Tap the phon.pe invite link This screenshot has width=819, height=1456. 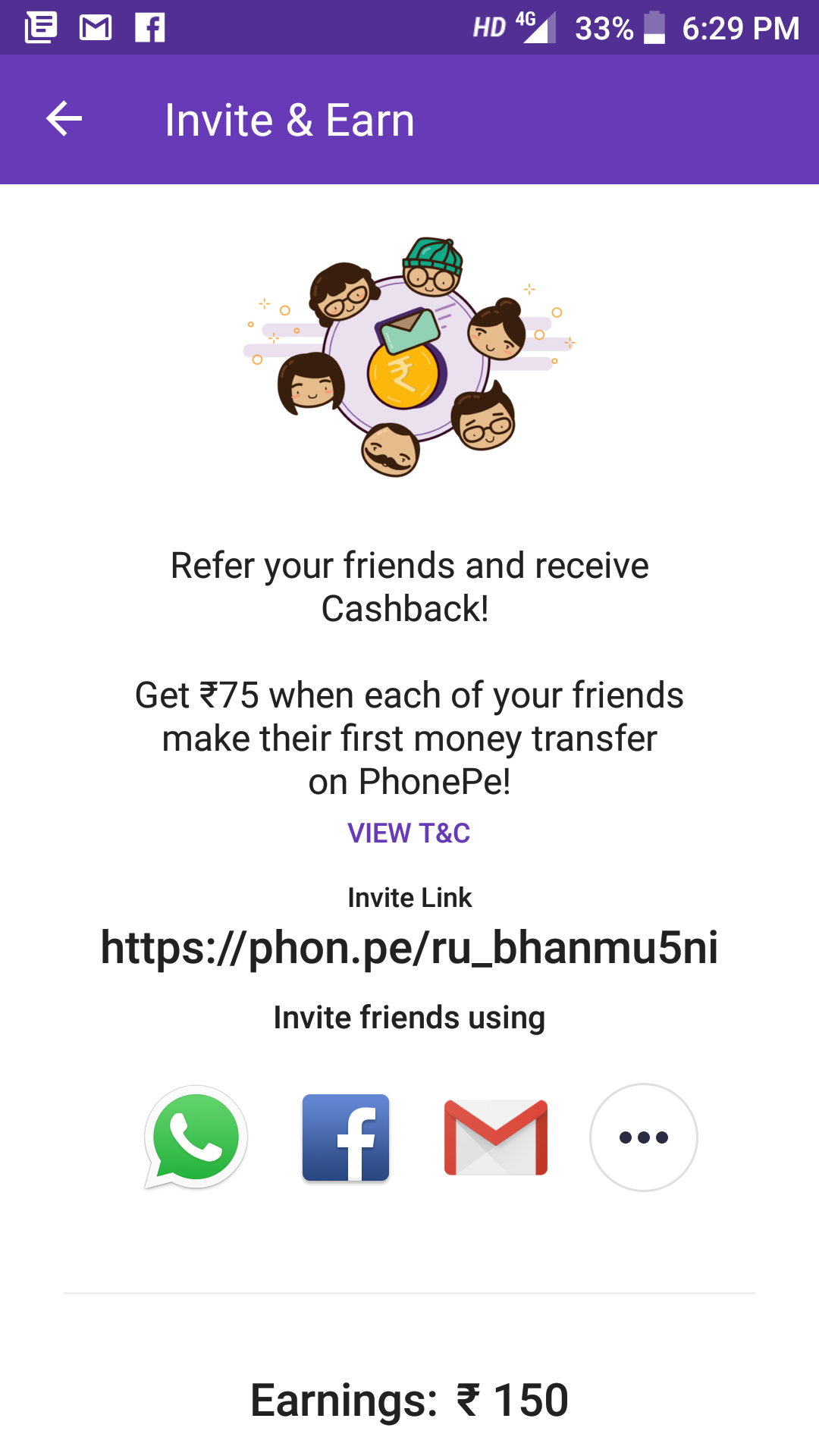[x=409, y=948]
